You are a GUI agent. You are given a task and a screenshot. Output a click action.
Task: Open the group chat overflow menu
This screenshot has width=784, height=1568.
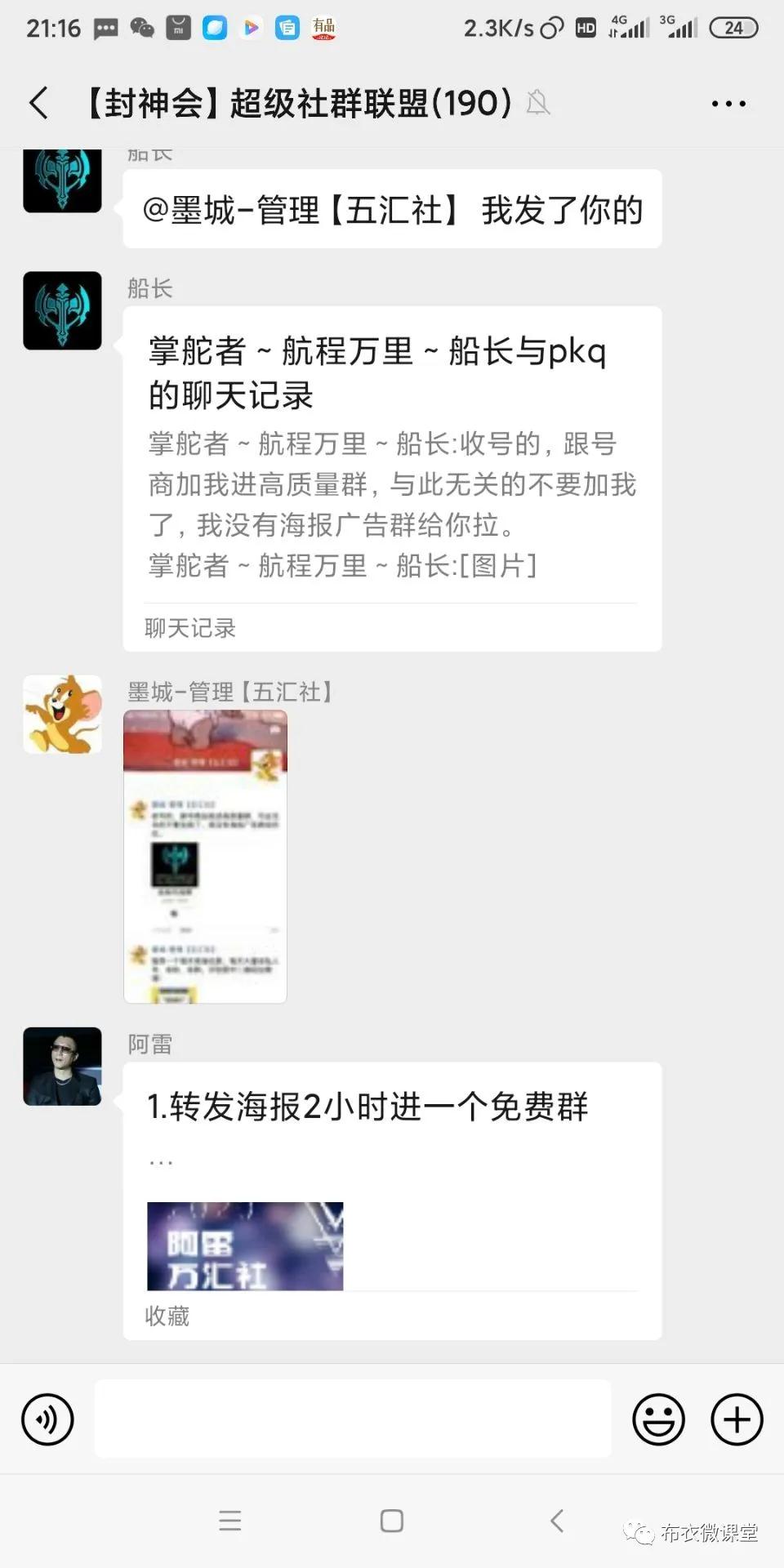tap(728, 104)
